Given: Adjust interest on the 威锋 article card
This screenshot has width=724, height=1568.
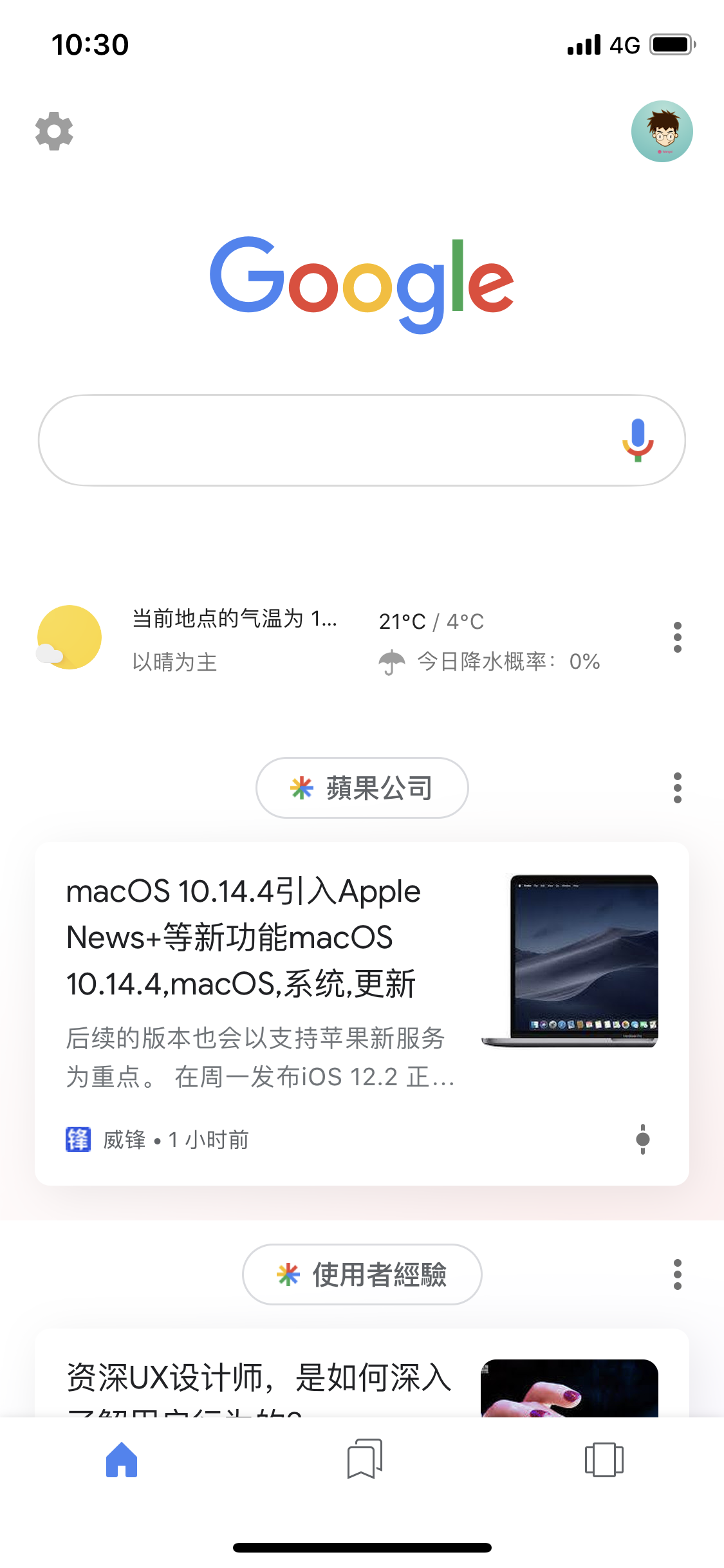Looking at the screenshot, I should [x=642, y=1139].
